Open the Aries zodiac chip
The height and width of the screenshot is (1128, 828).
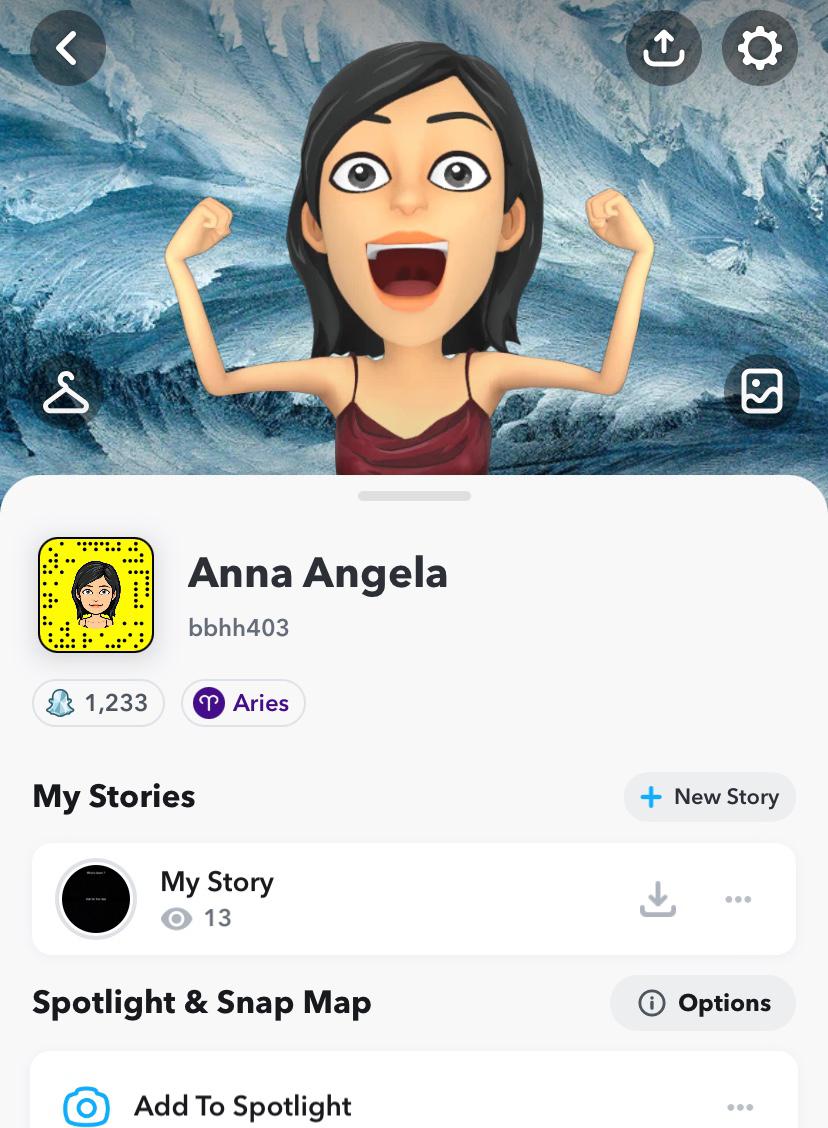[243, 703]
